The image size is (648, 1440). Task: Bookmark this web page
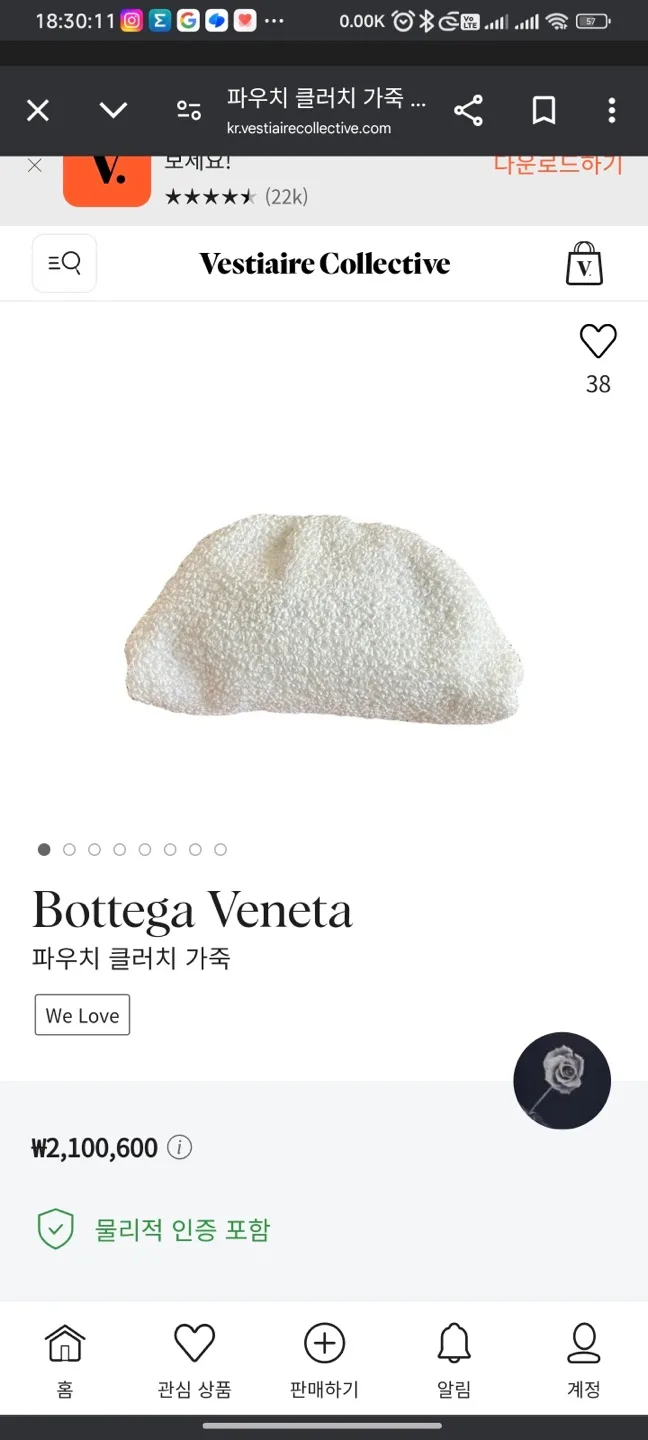pos(543,110)
